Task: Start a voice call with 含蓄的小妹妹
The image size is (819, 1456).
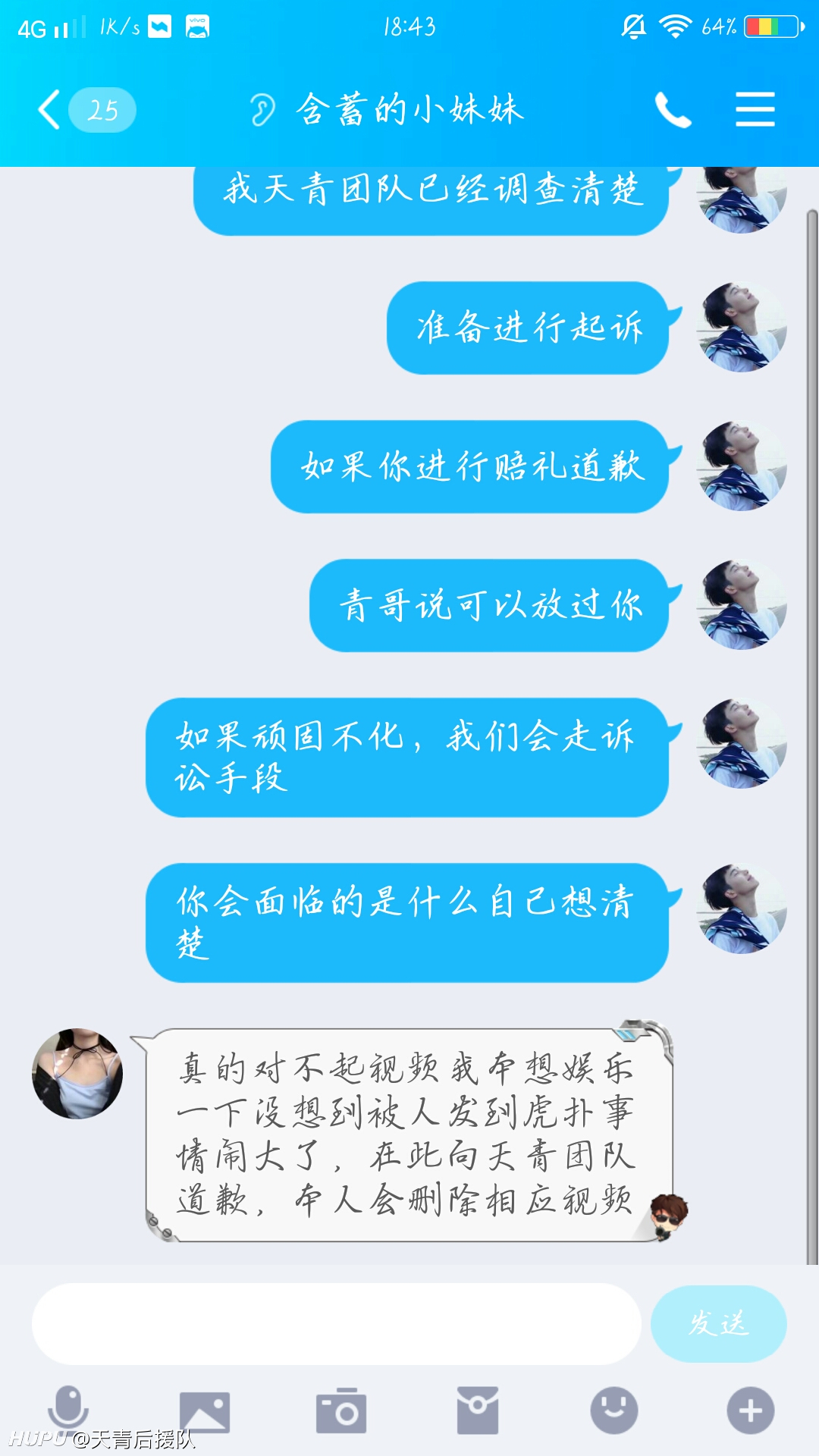Action: click(673, 110)
